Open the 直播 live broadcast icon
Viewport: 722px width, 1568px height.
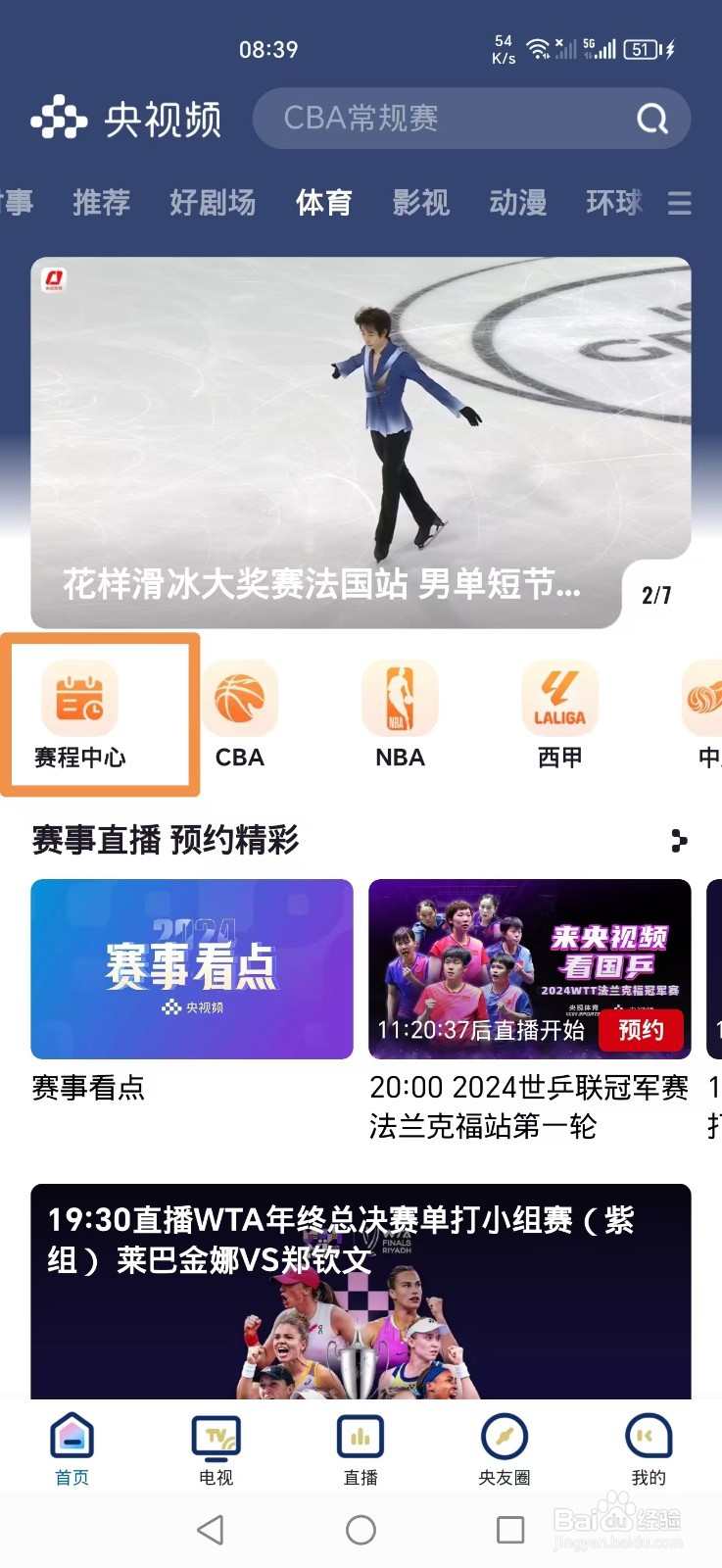[361, 1441]
